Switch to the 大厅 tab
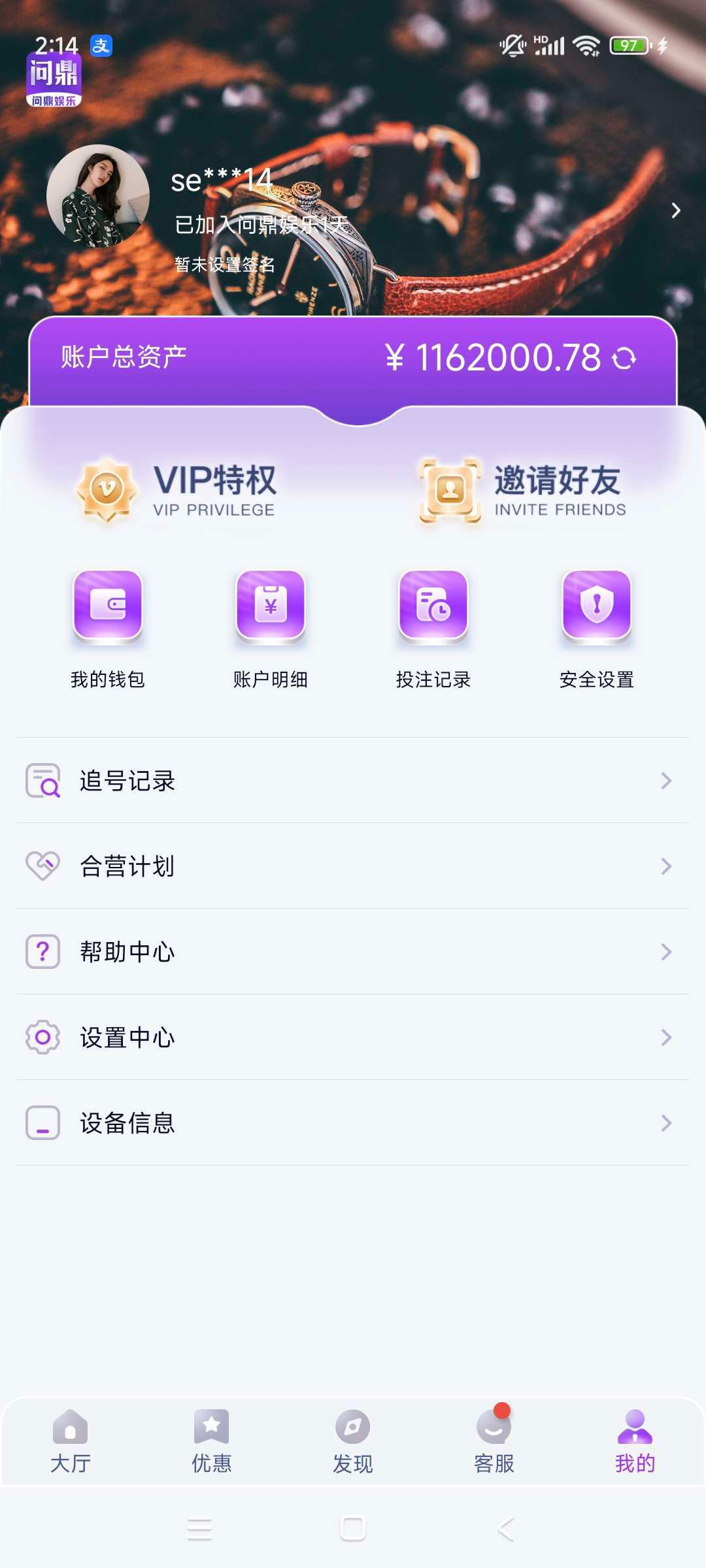706x1568 pixels. tap(71, 1441)
